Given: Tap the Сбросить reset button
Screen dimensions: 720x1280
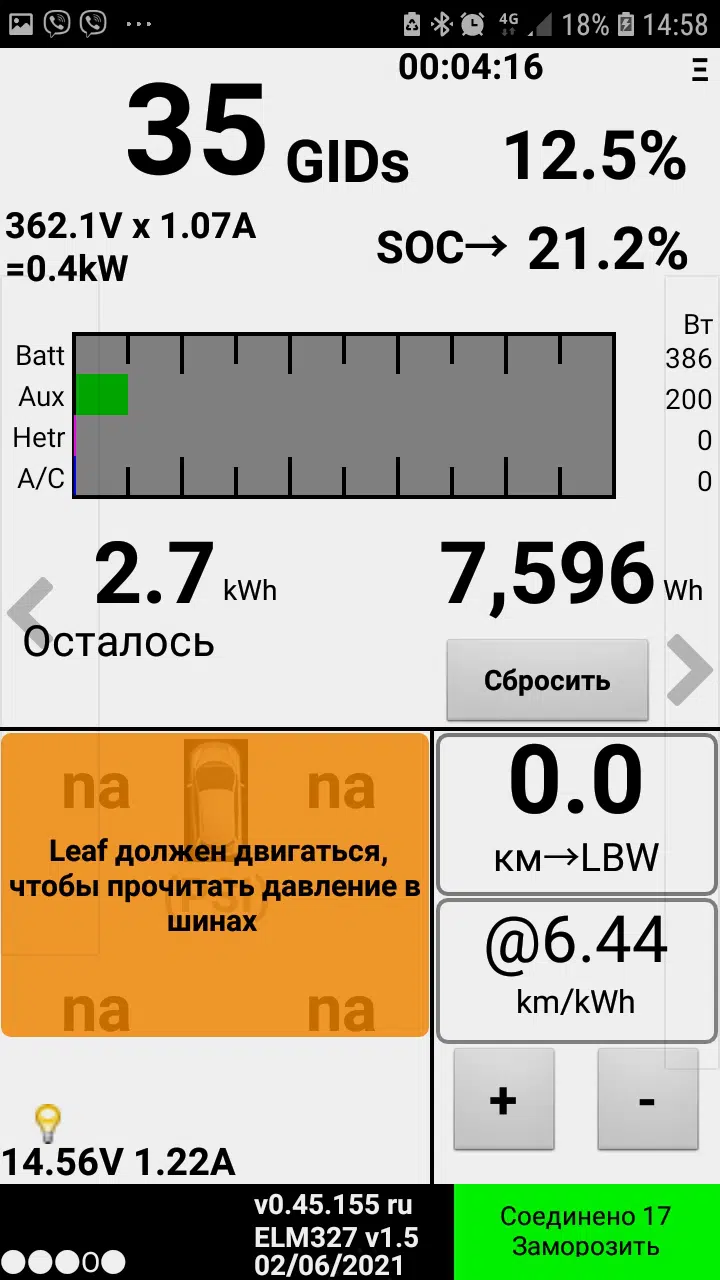Looking at the screenshot, I should [x=547, y=680].
